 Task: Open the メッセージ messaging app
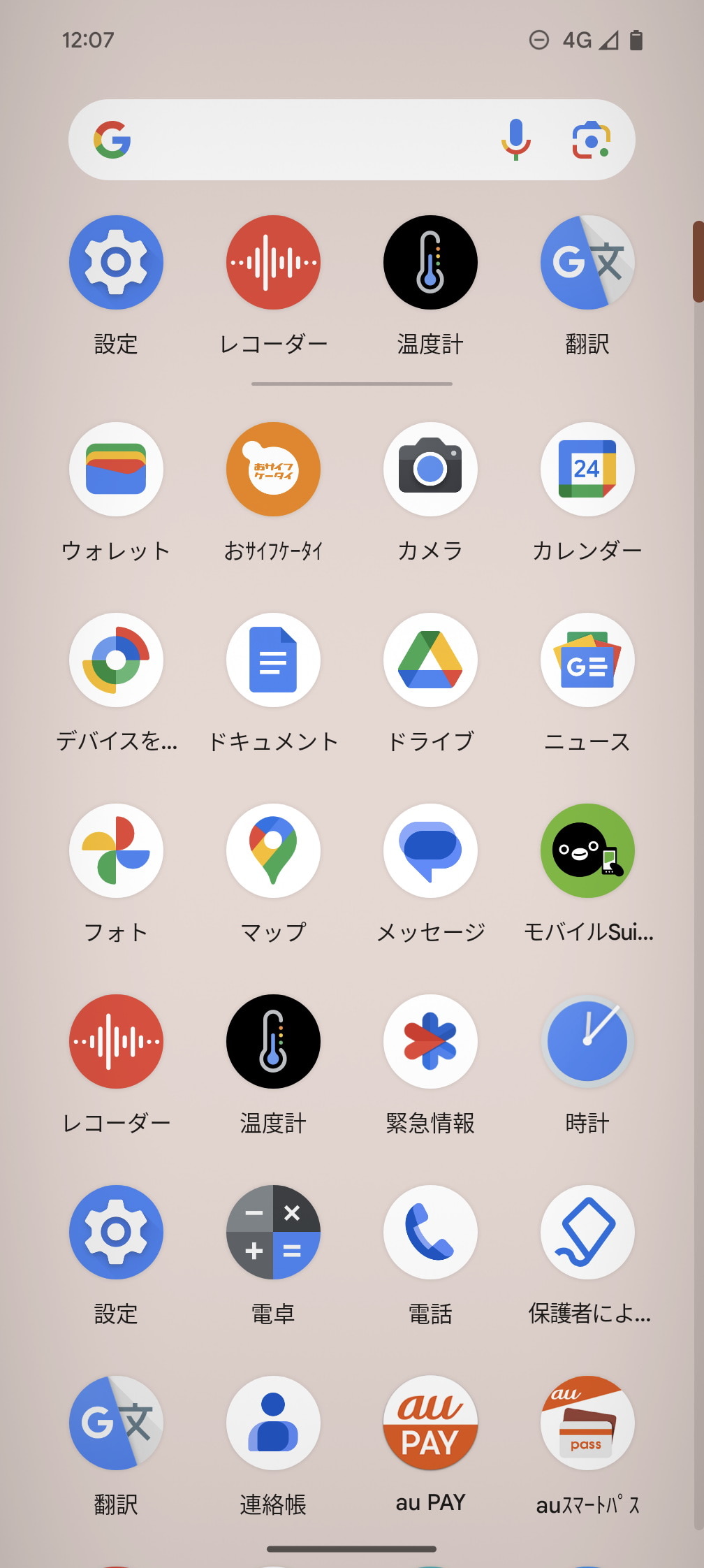[430, 850]
